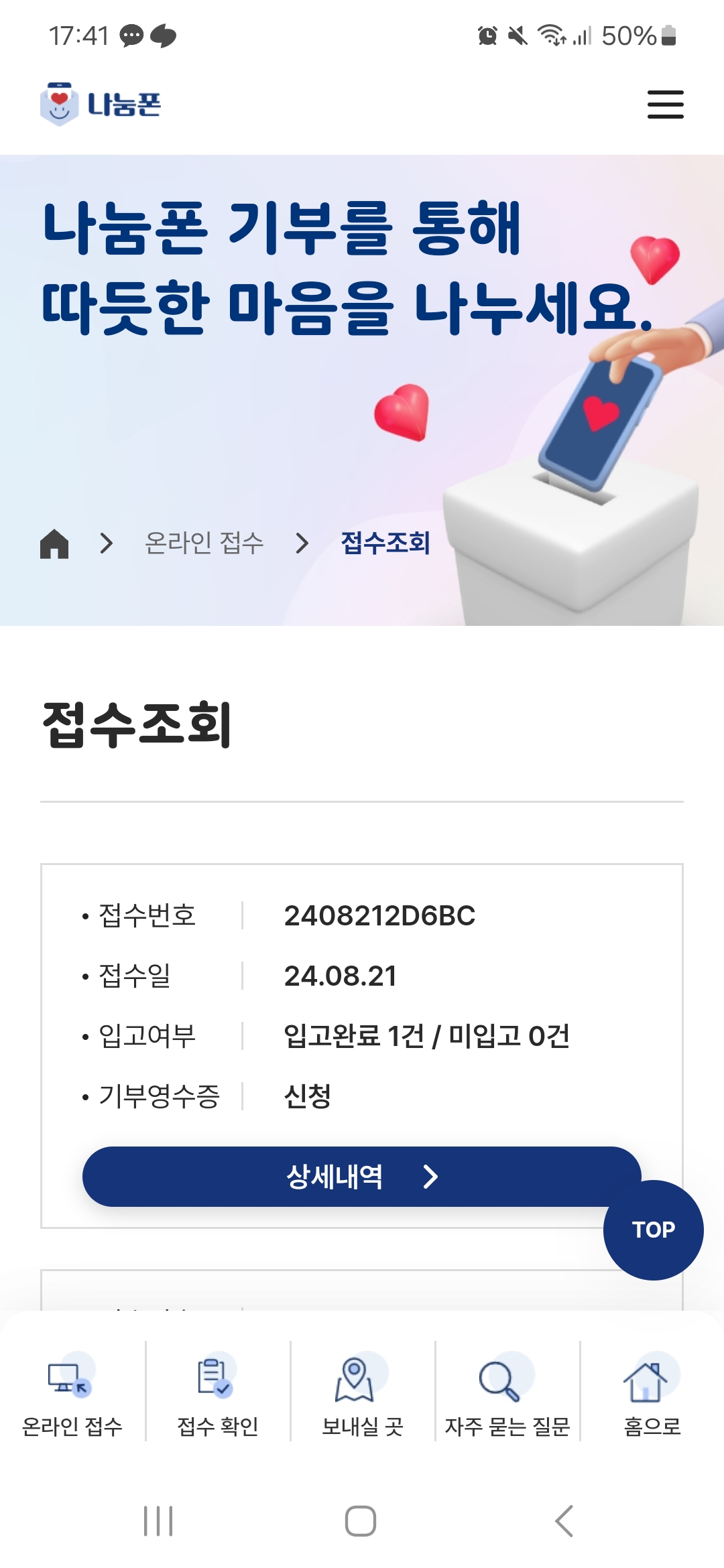Tap the system back button
The image size is (724, 1568).
pos(564,1521)
